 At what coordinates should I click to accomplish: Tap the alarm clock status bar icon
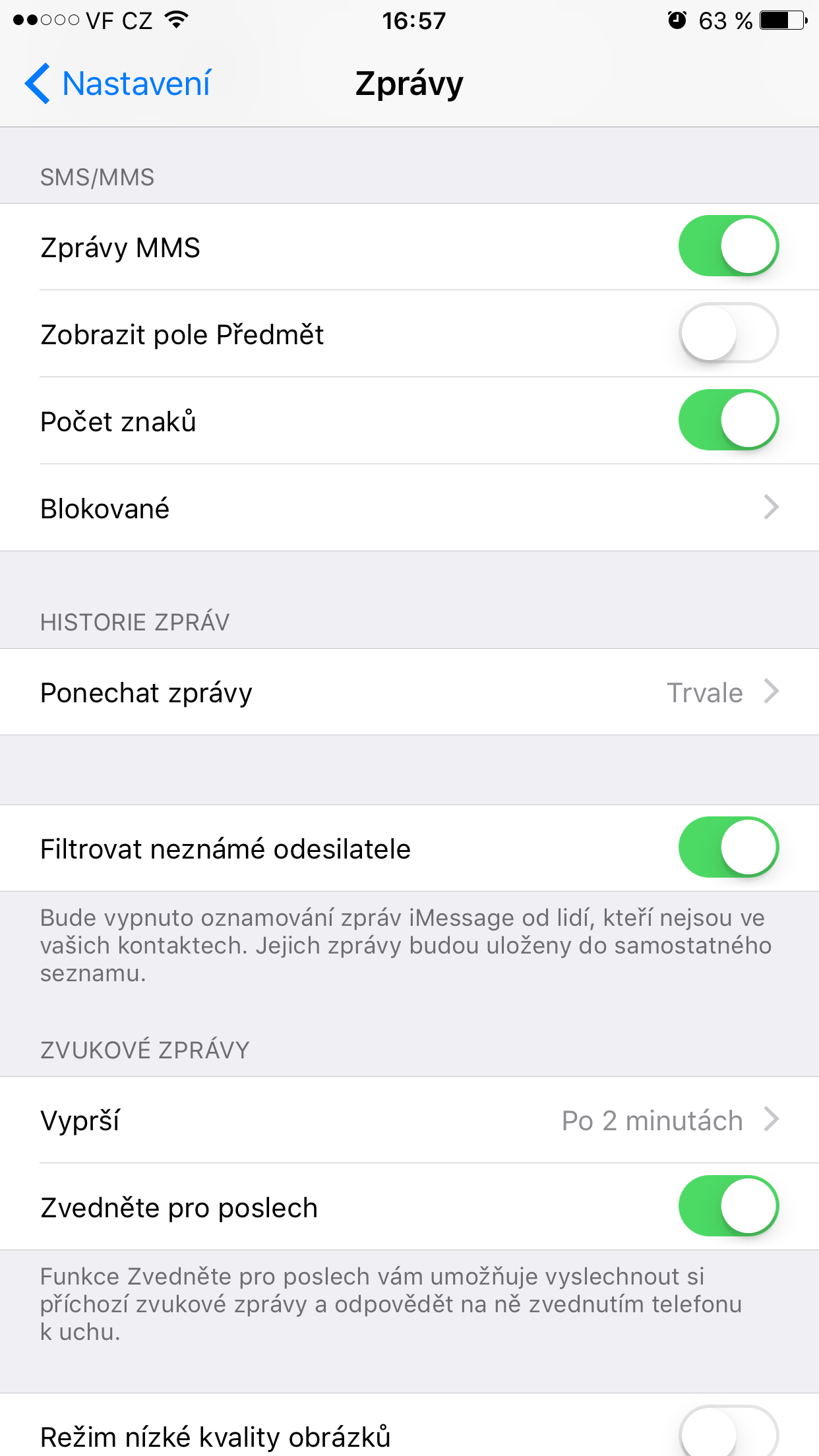tap(678, 20)
